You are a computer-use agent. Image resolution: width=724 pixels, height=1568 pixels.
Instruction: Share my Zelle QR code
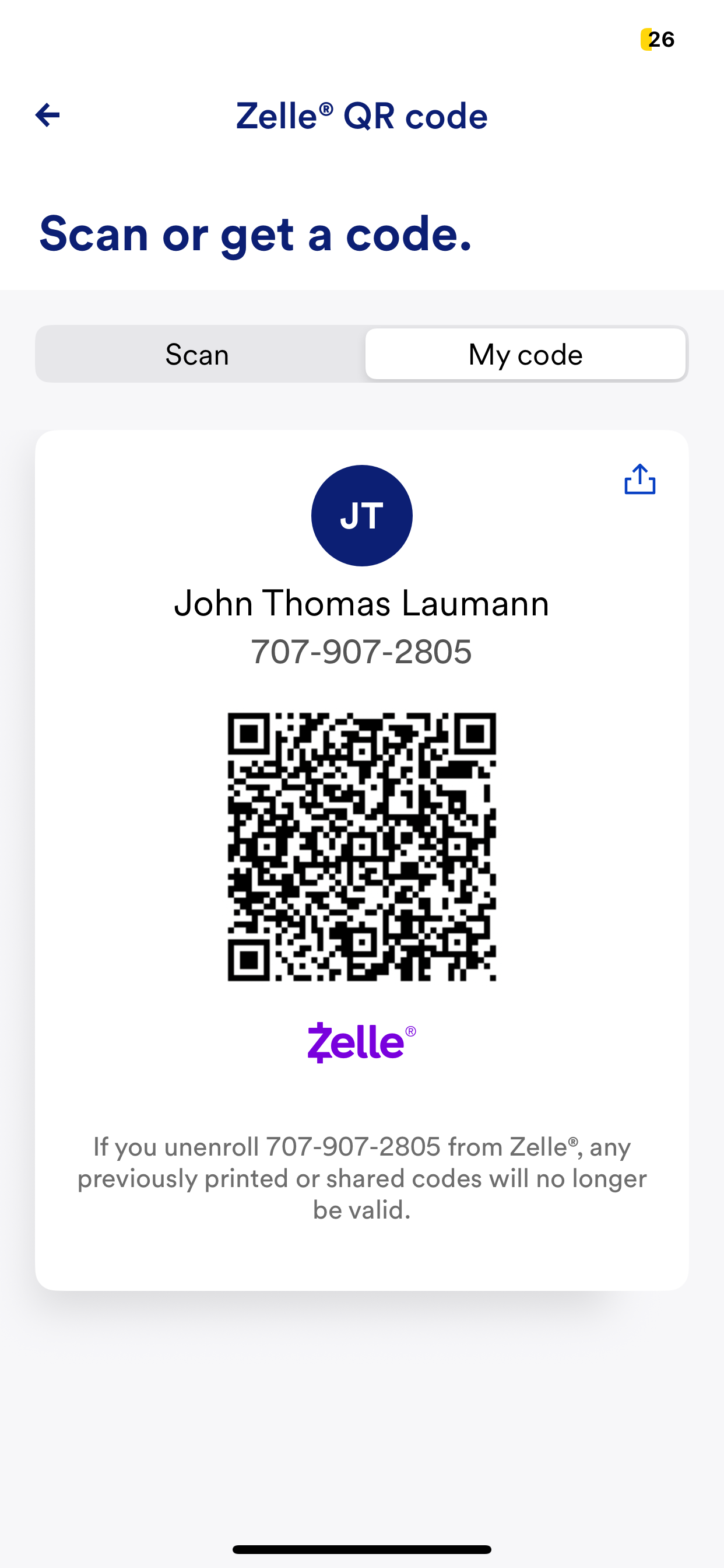[x=639, y=480]
